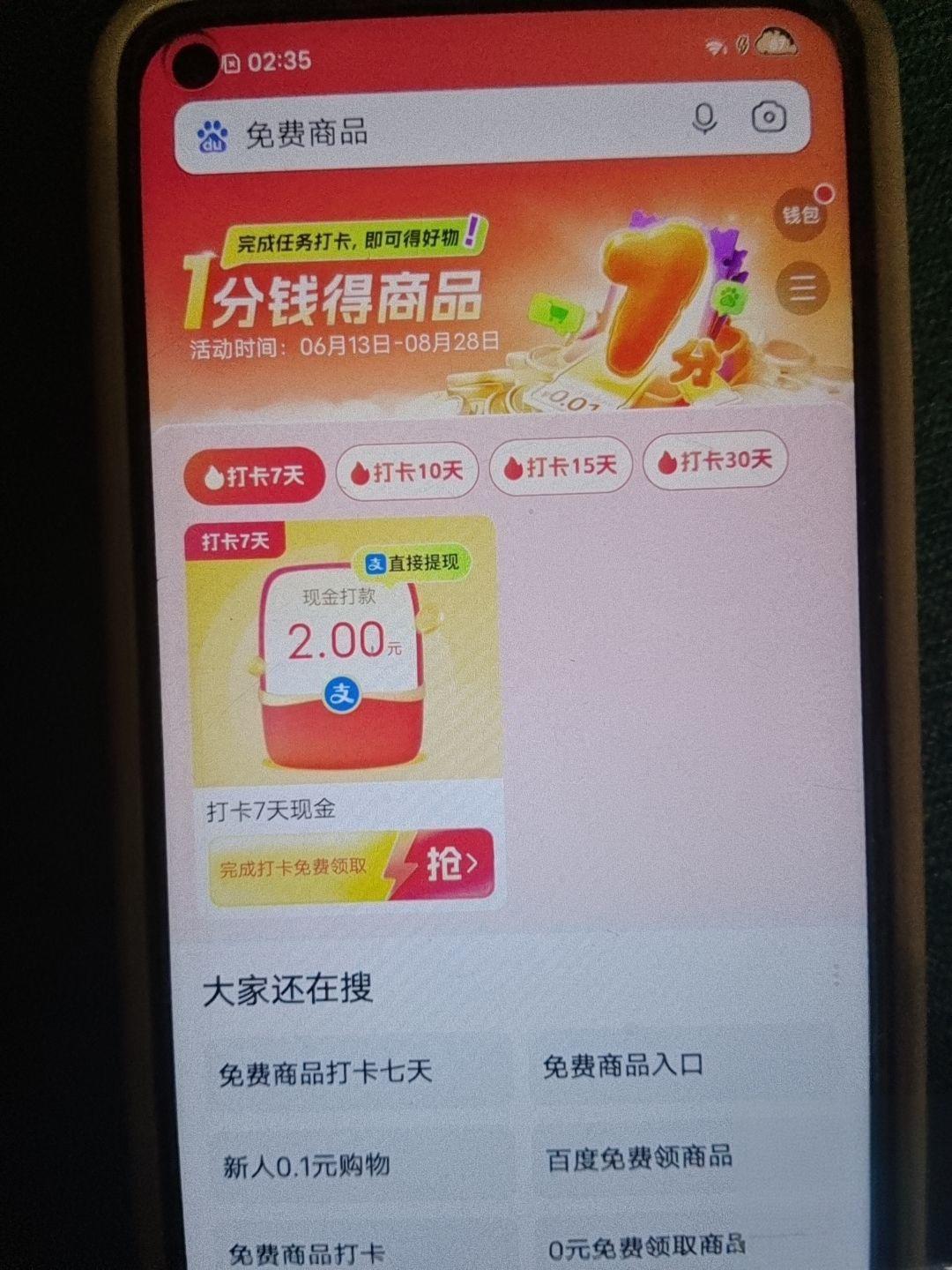Switch to the 打卡10天 tab
Screen dimensions: 952x1270
coord(406,472)
